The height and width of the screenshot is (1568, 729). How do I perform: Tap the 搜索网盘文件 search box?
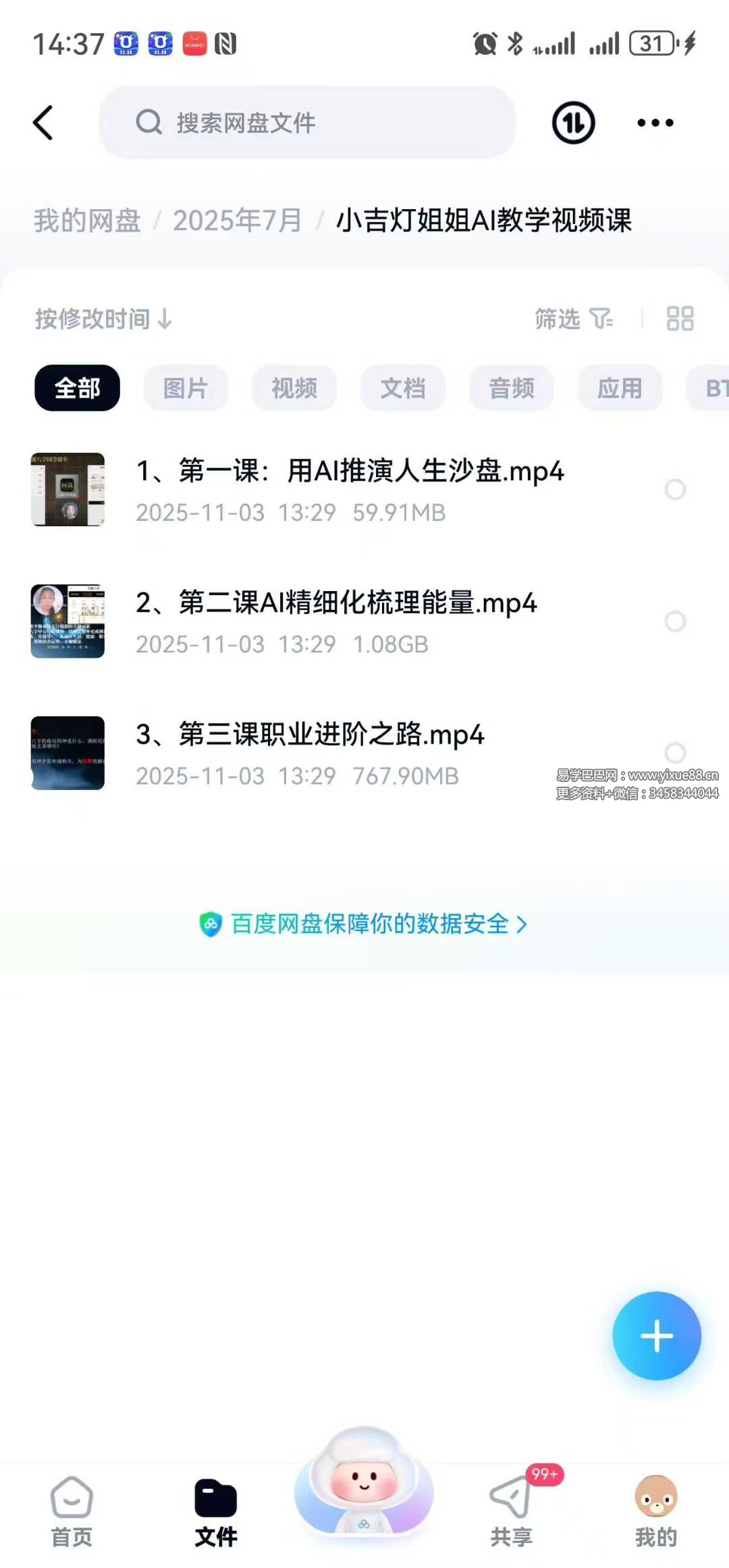tap(307, 123)
